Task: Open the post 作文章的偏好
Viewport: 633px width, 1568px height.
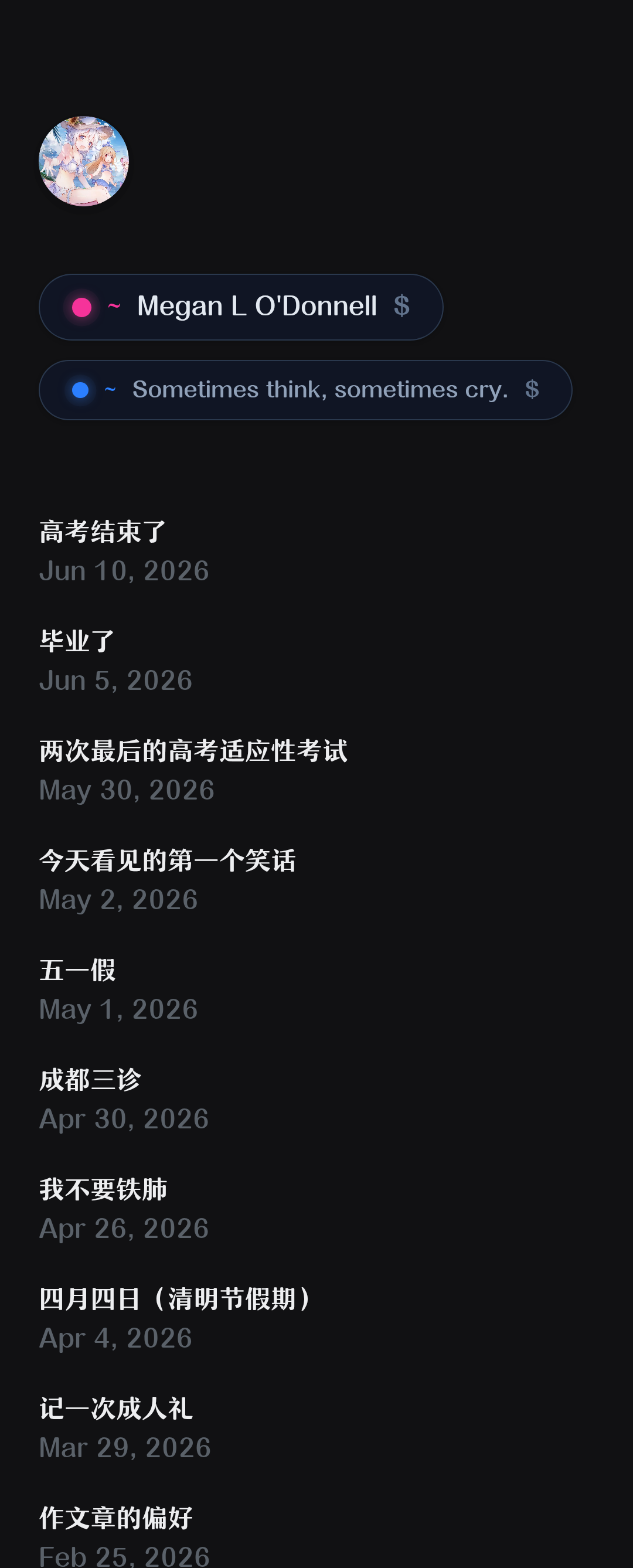Action: pyautogui.click(x=115, y=1518)
